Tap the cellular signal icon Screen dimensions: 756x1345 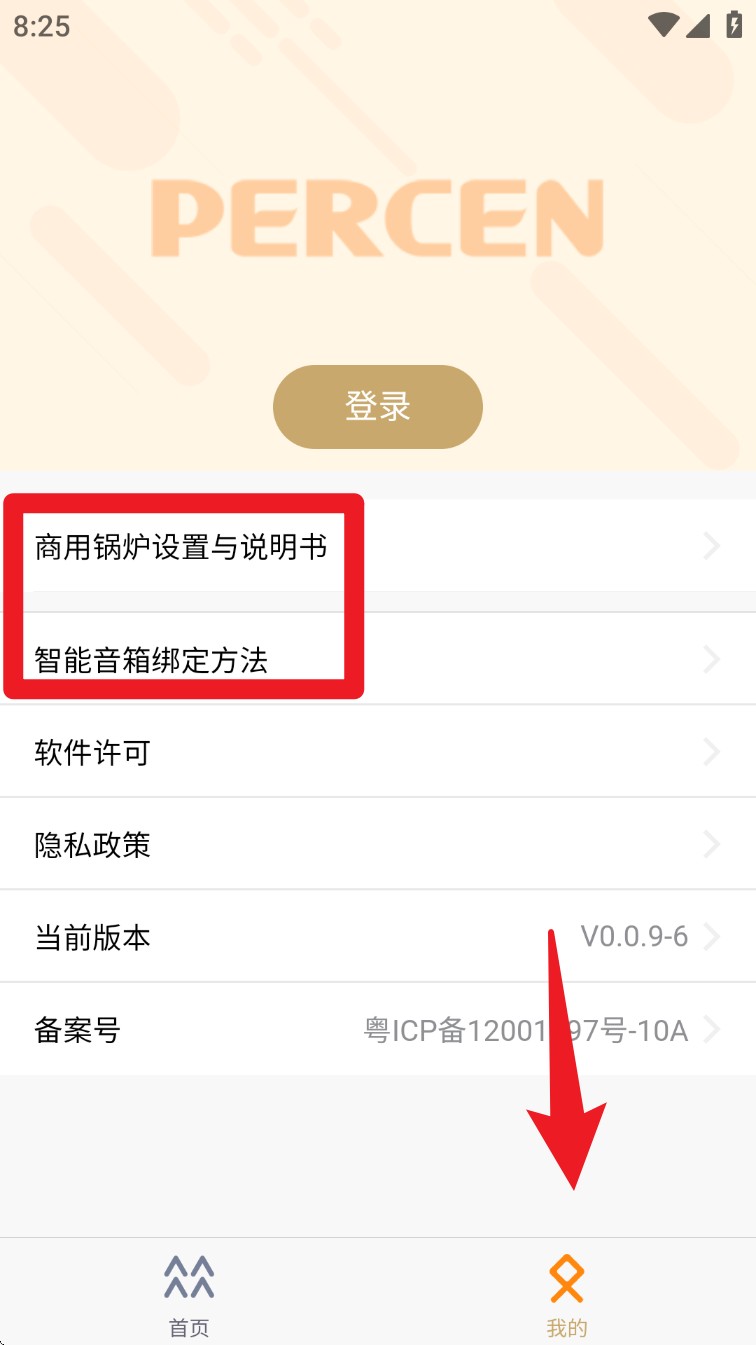coord(697,26)
